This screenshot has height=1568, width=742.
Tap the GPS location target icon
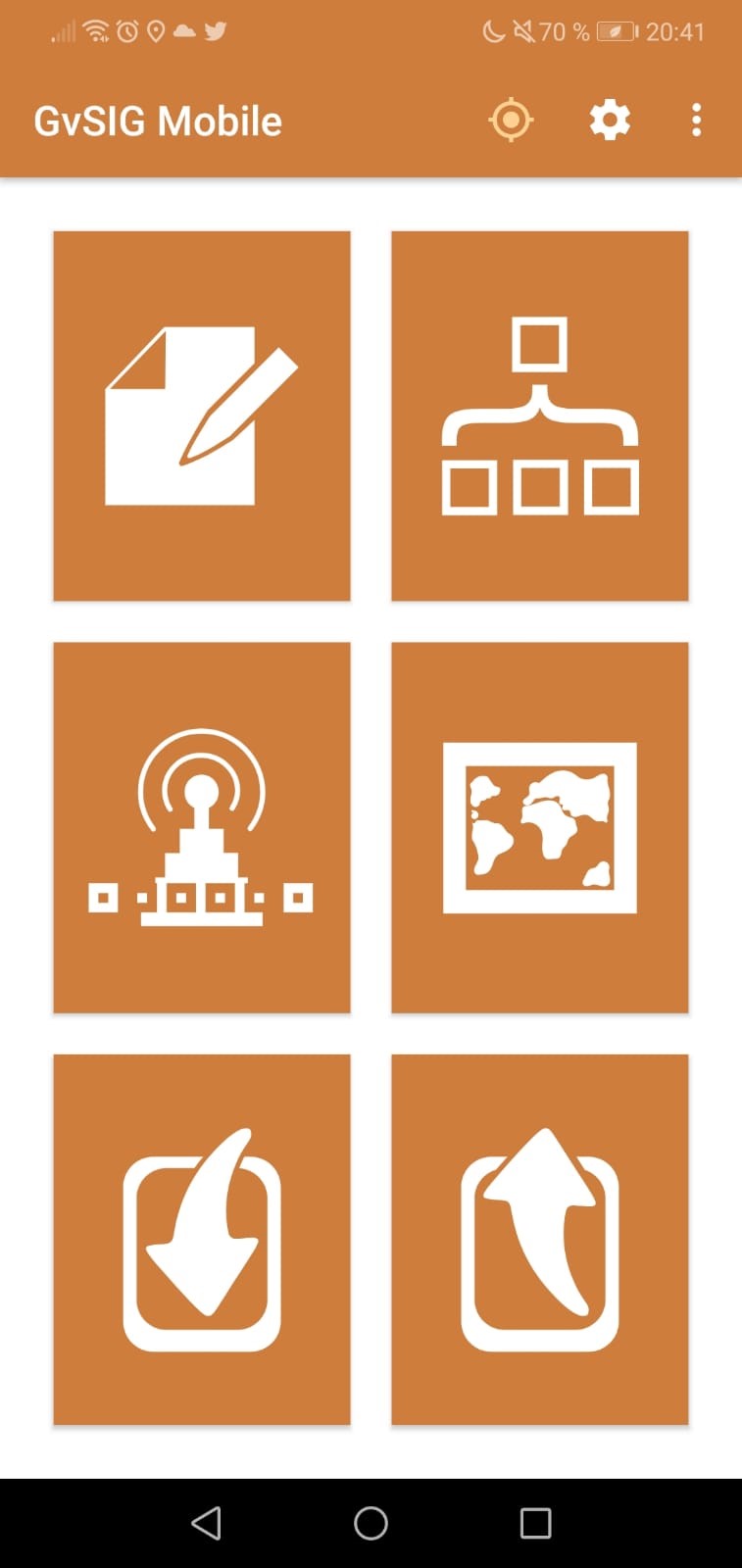511,121
